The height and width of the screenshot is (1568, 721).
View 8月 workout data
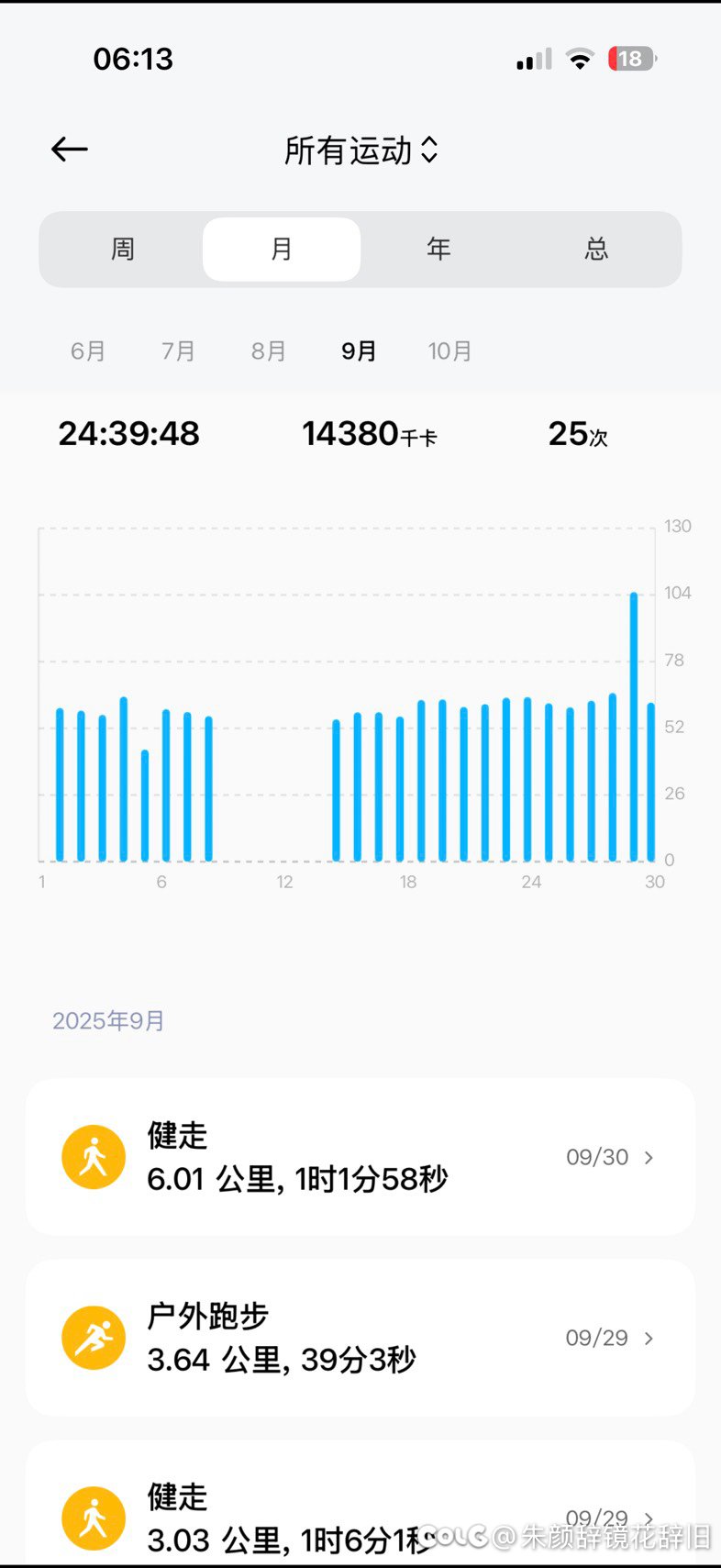click(269, 351)
